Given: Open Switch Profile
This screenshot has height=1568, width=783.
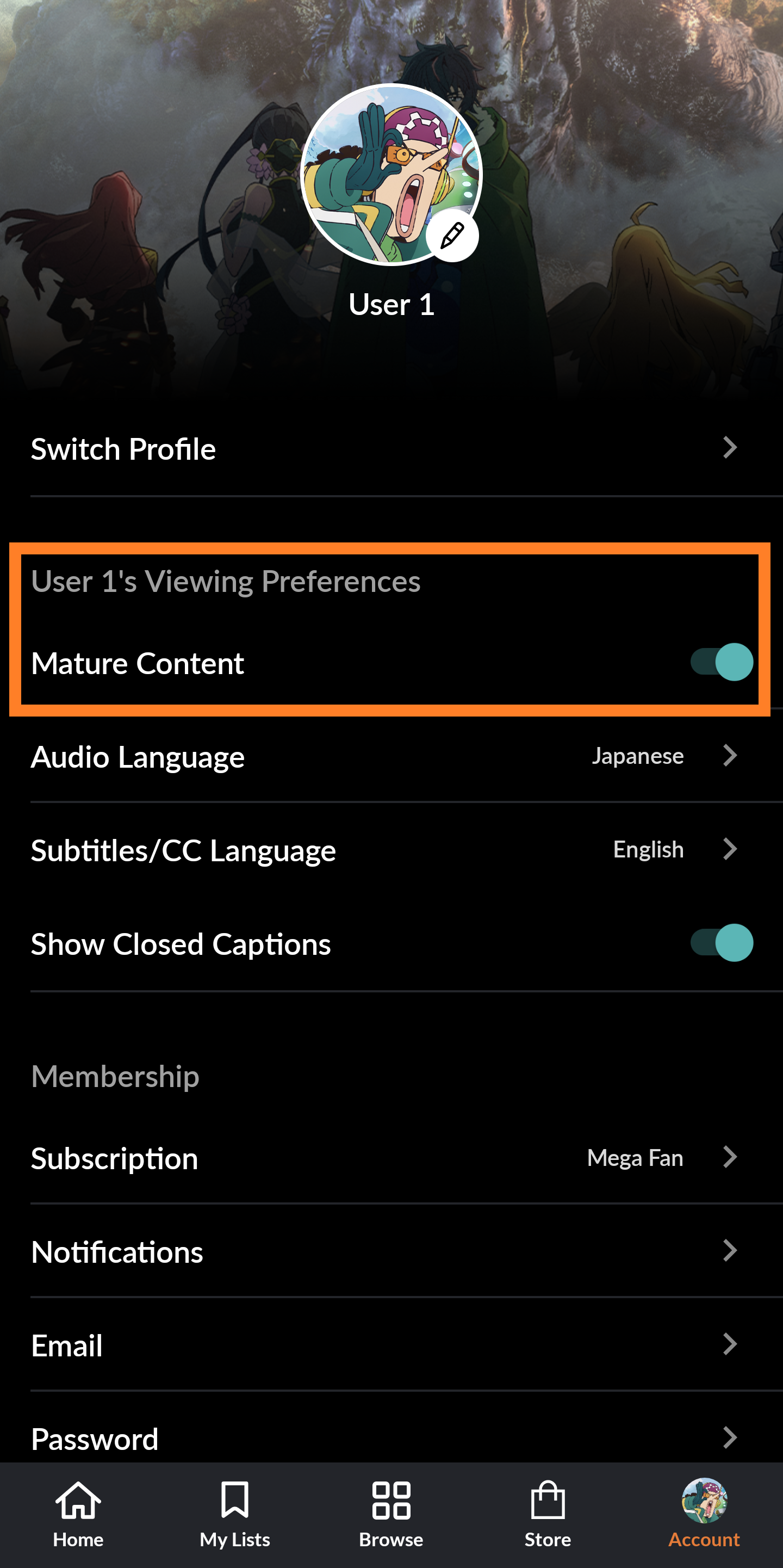Looking at the screenshot, I should coord(389,449).
